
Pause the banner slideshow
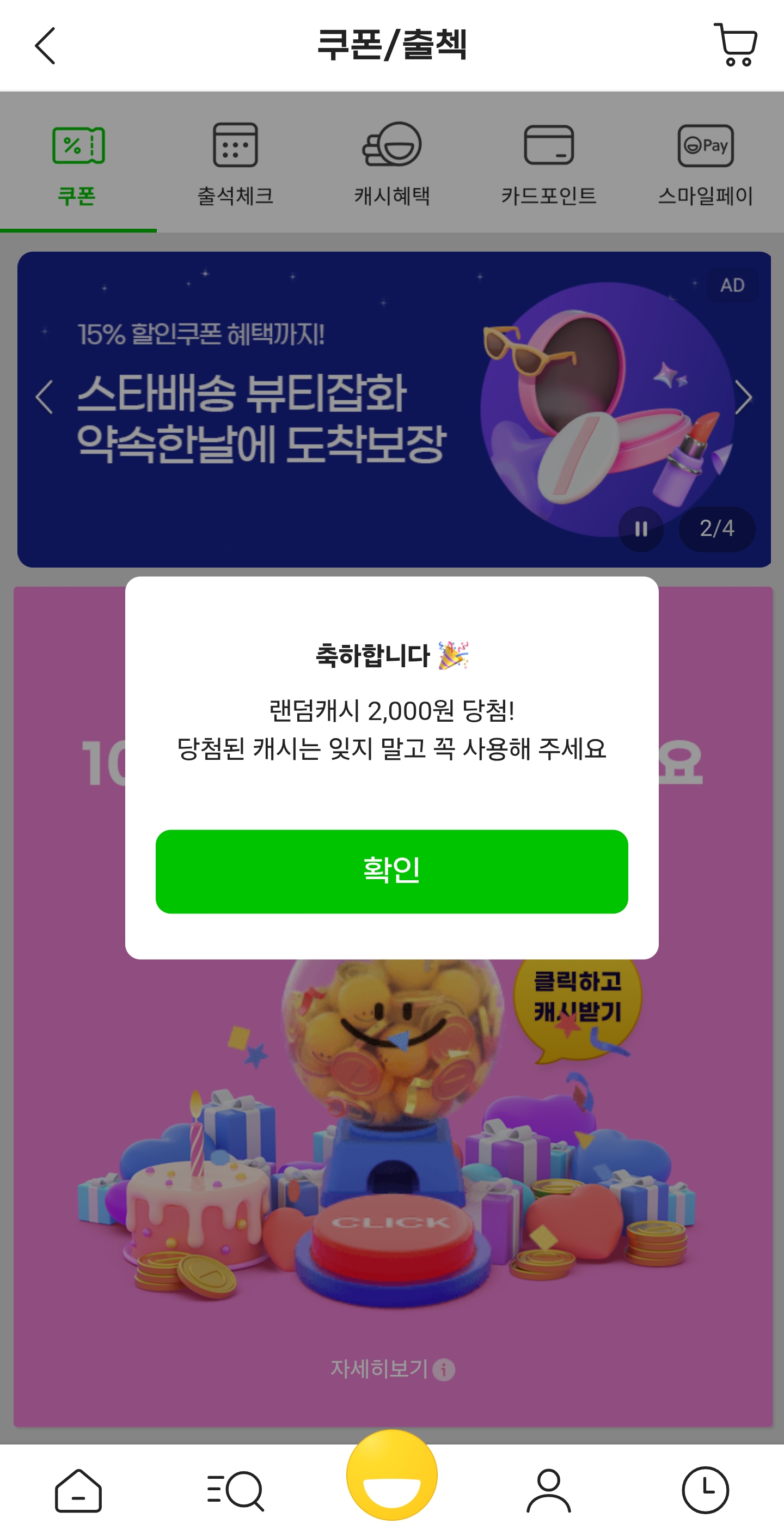(x=641, y=529)
